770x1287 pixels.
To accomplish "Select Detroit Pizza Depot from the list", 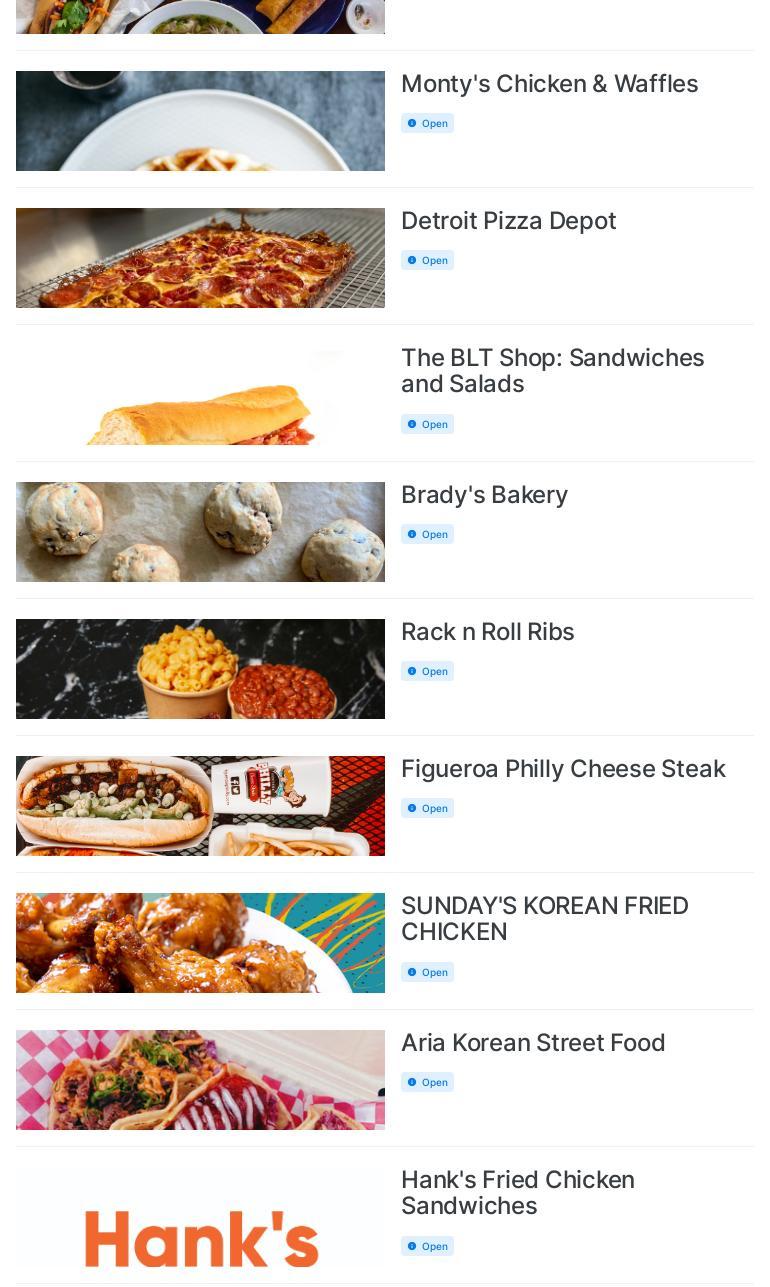I will click(508, 221).
